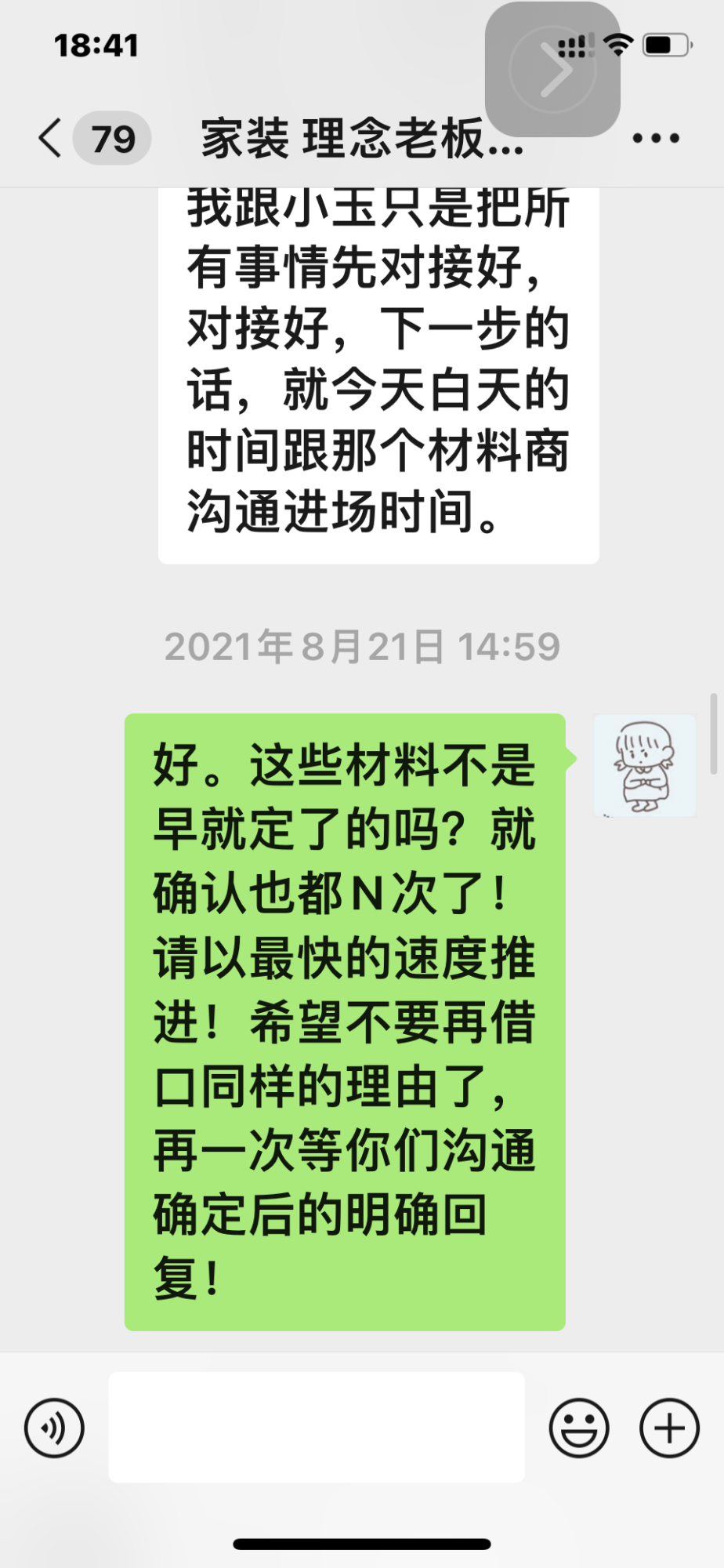The width and height of the screenshot is (724, 1568).
Task: Tap the message text field
Action: pyautogui.click(x=316, y=1428)
